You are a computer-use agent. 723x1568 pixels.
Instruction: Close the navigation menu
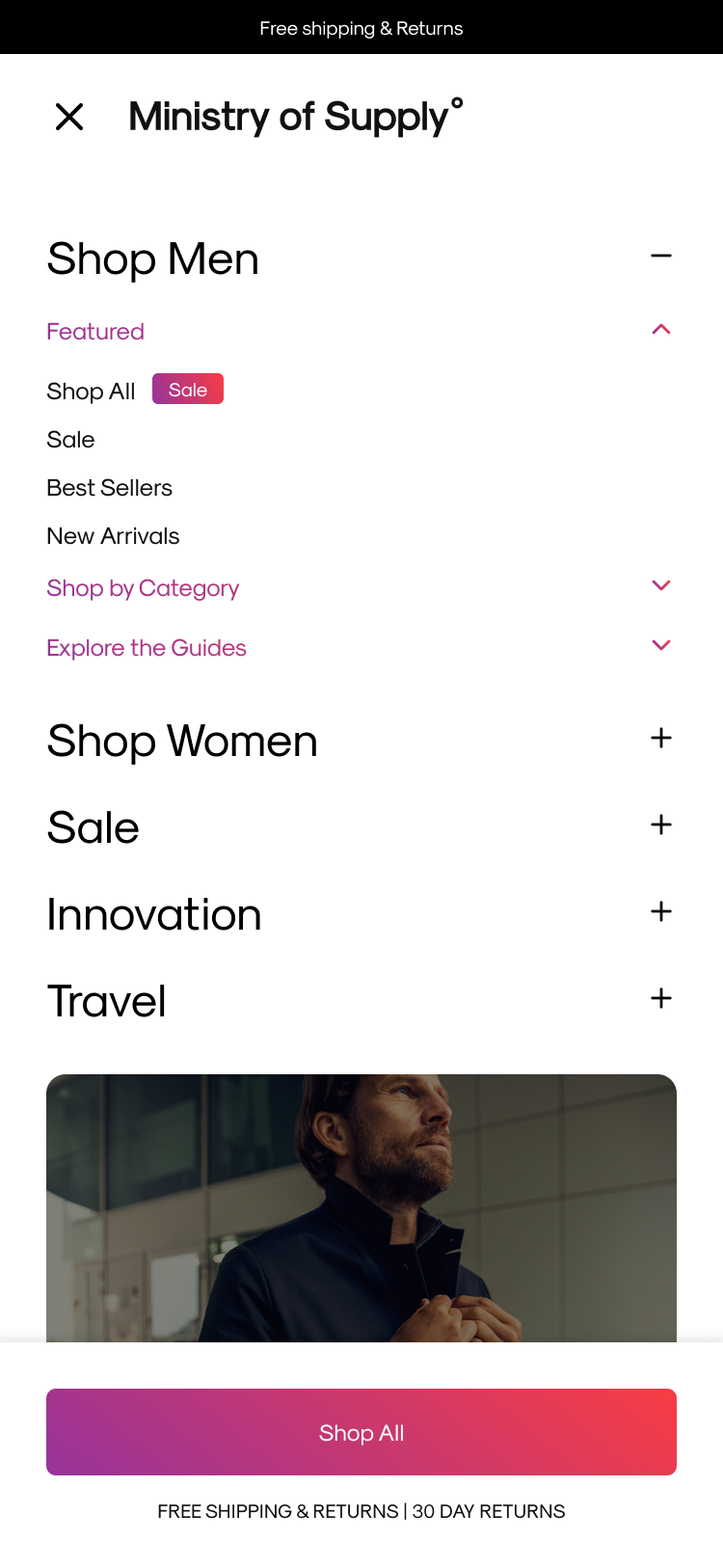69,117
